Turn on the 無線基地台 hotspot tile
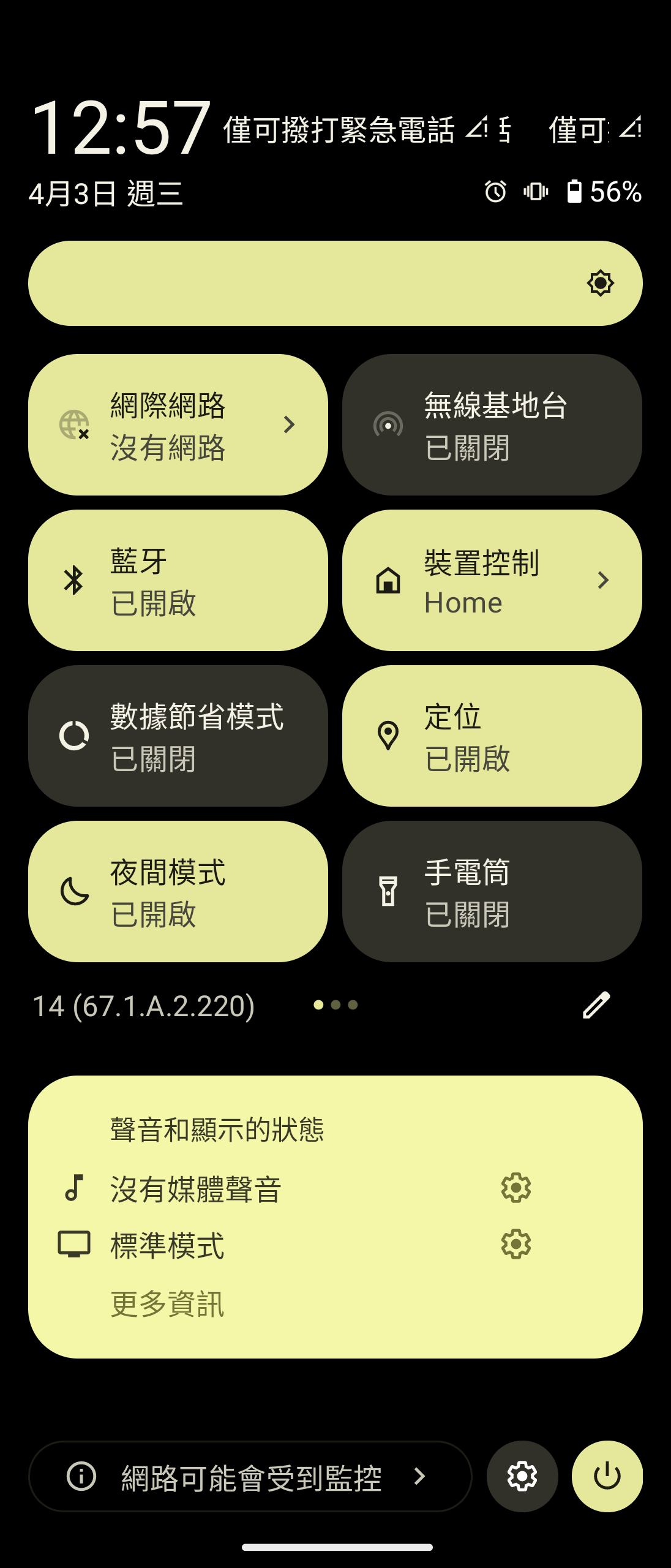Image resolution: width=671 pixels, height=1568 pixels. pyautogui.click(x=492, y=424)
